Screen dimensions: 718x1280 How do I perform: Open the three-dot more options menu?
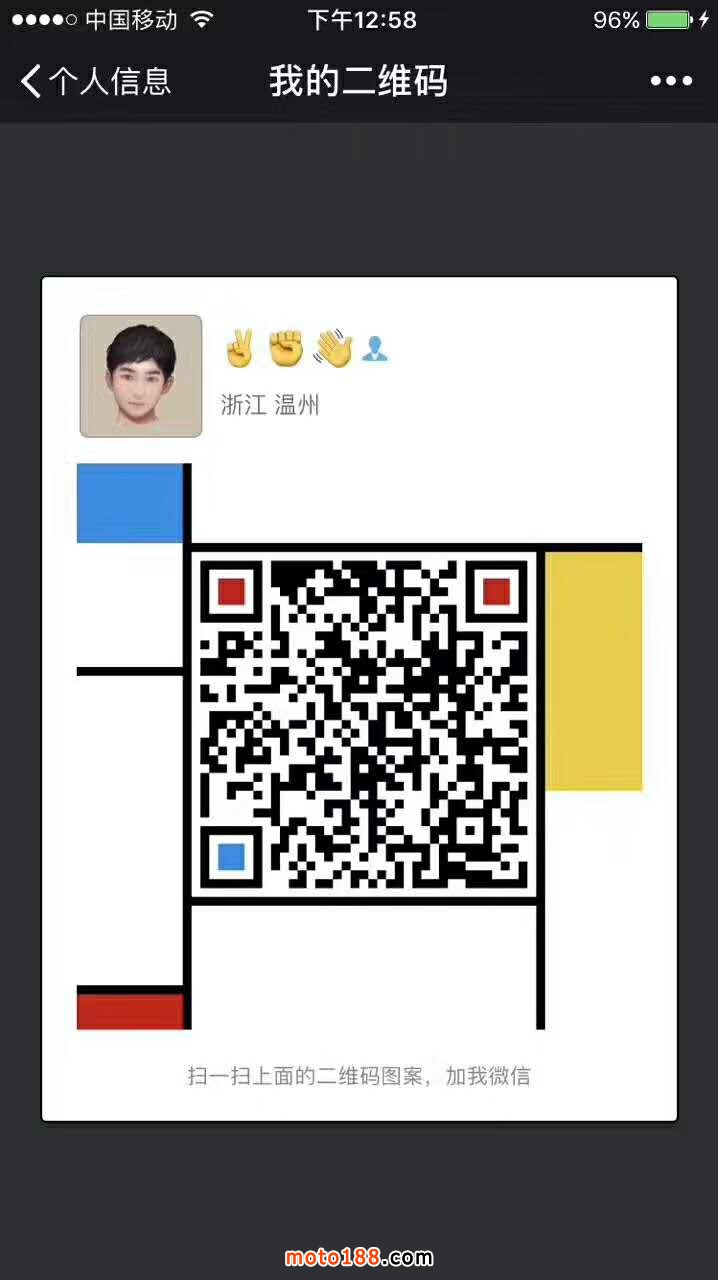[671, 82]
